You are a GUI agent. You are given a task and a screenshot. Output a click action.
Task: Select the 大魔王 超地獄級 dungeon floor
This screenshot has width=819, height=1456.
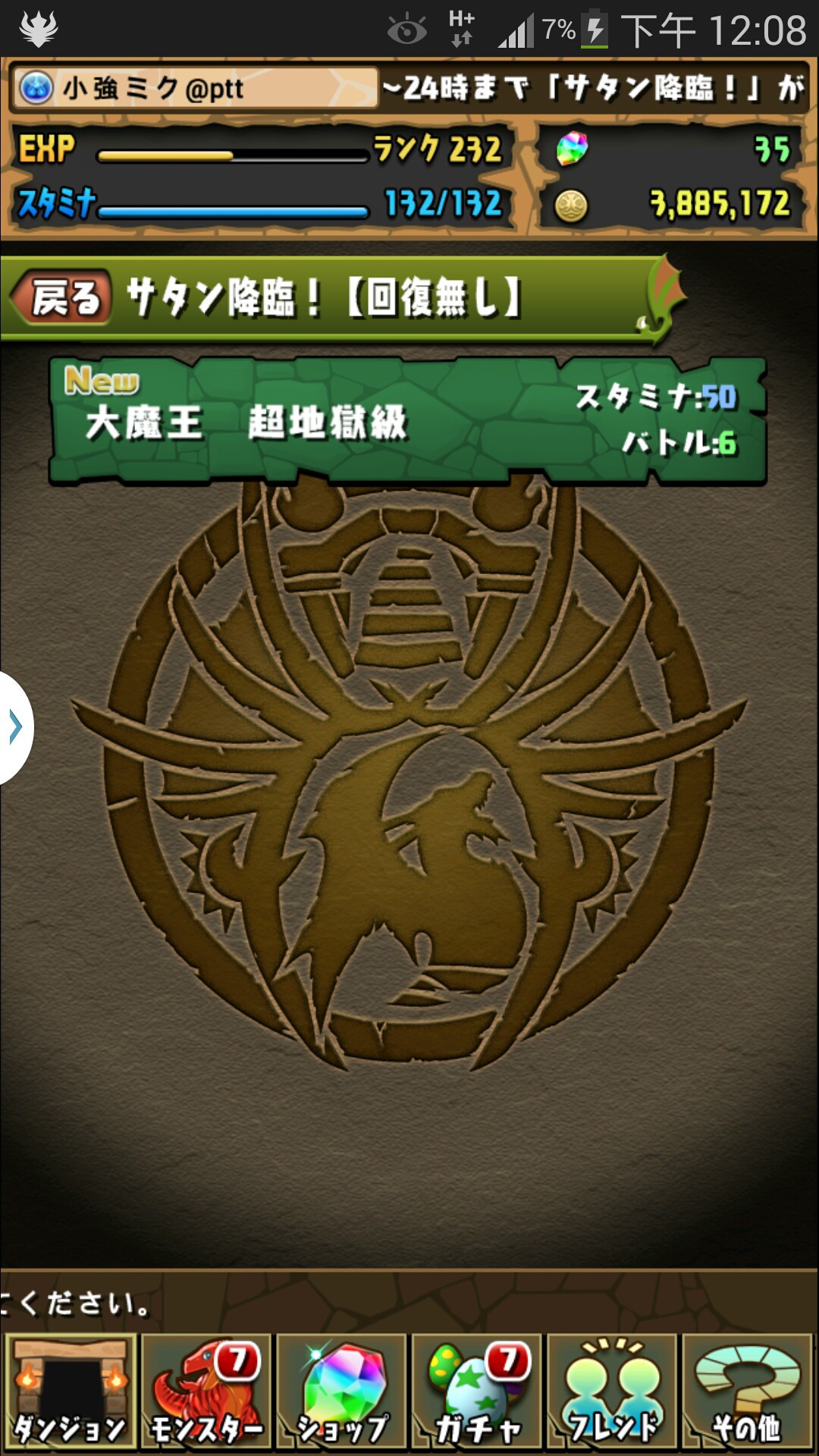[408, 421]
